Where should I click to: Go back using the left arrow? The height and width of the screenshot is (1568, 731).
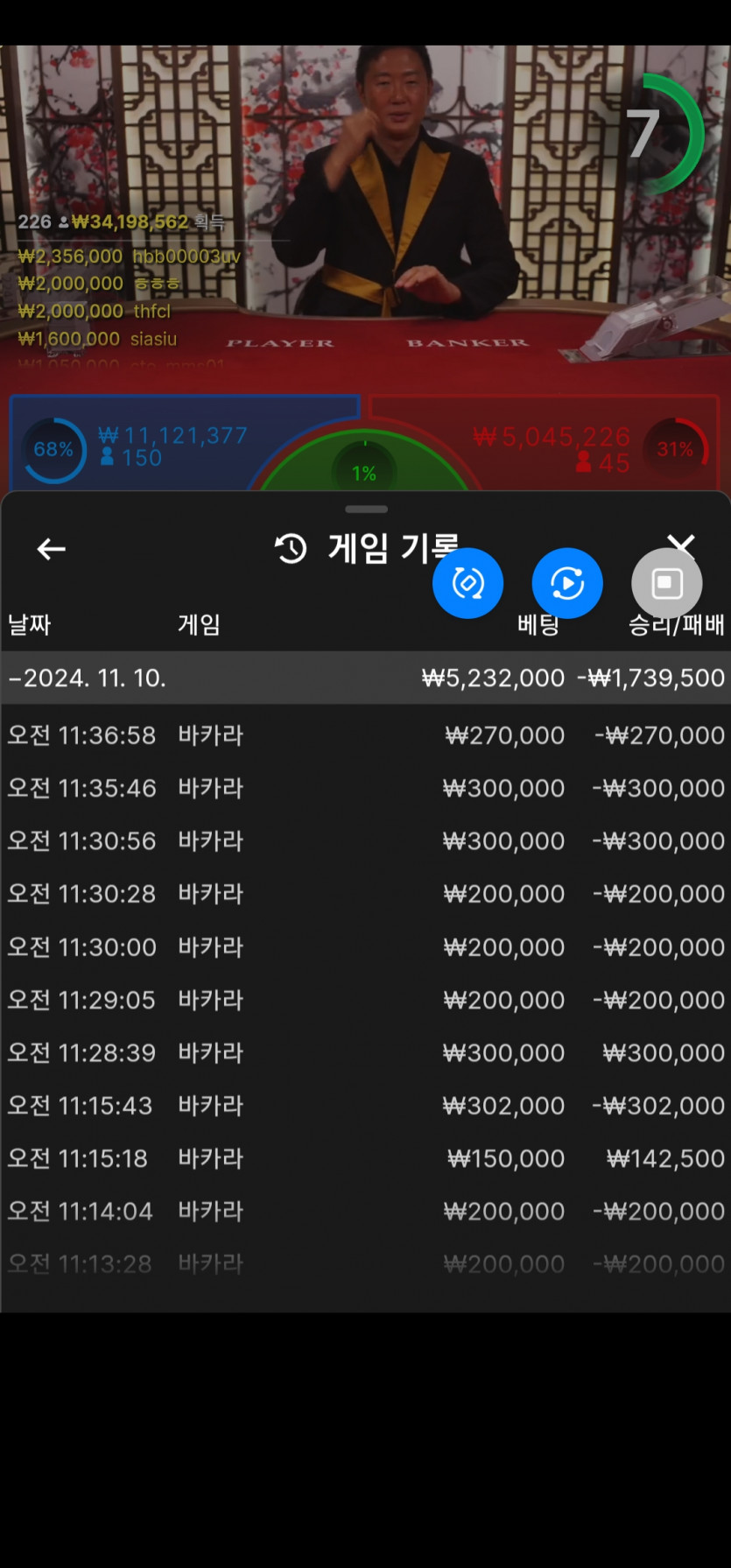[52, 549]
